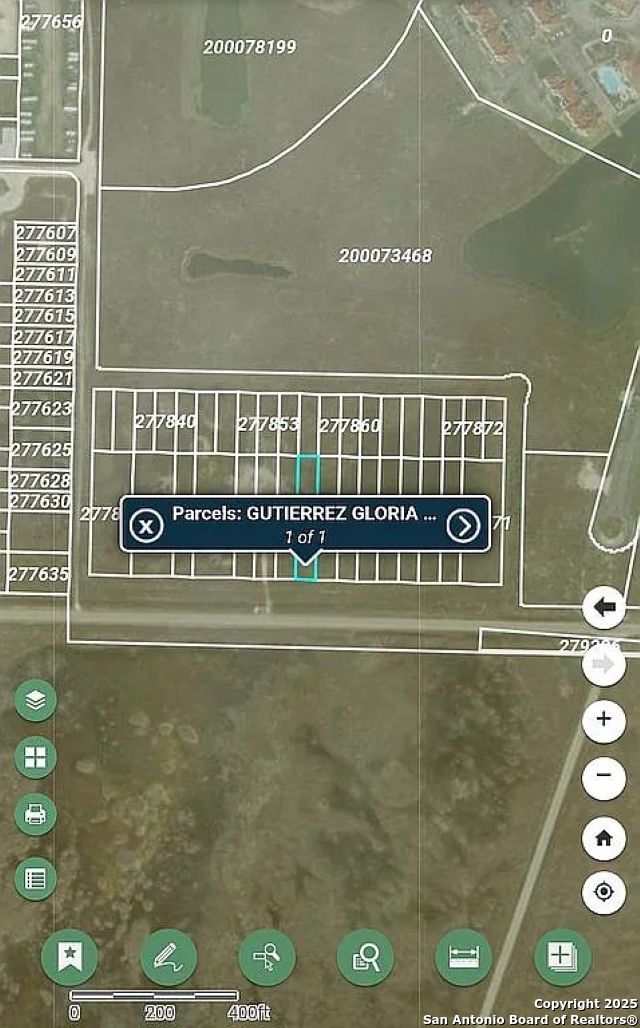The height and width of the screenshot is (1028, 640).
Task: Open the add data tool
Action: (562, 957)
